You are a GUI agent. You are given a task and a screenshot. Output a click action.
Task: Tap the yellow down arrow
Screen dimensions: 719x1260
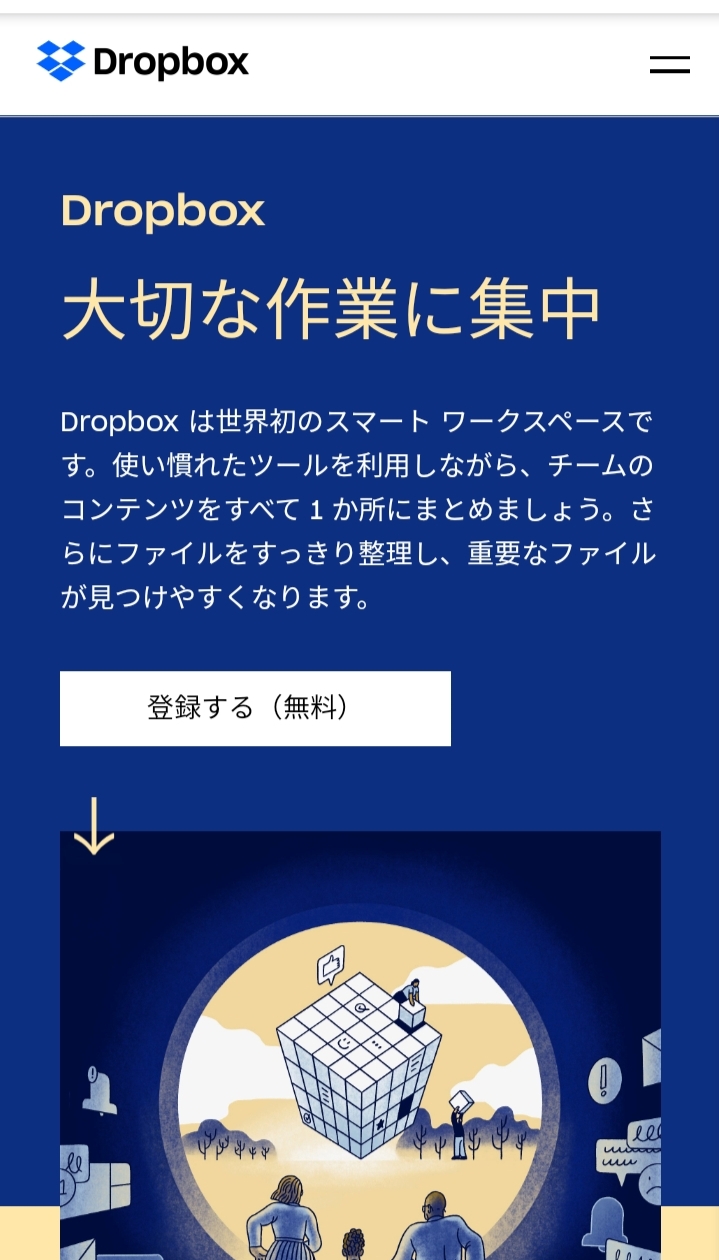click(94, 826)
